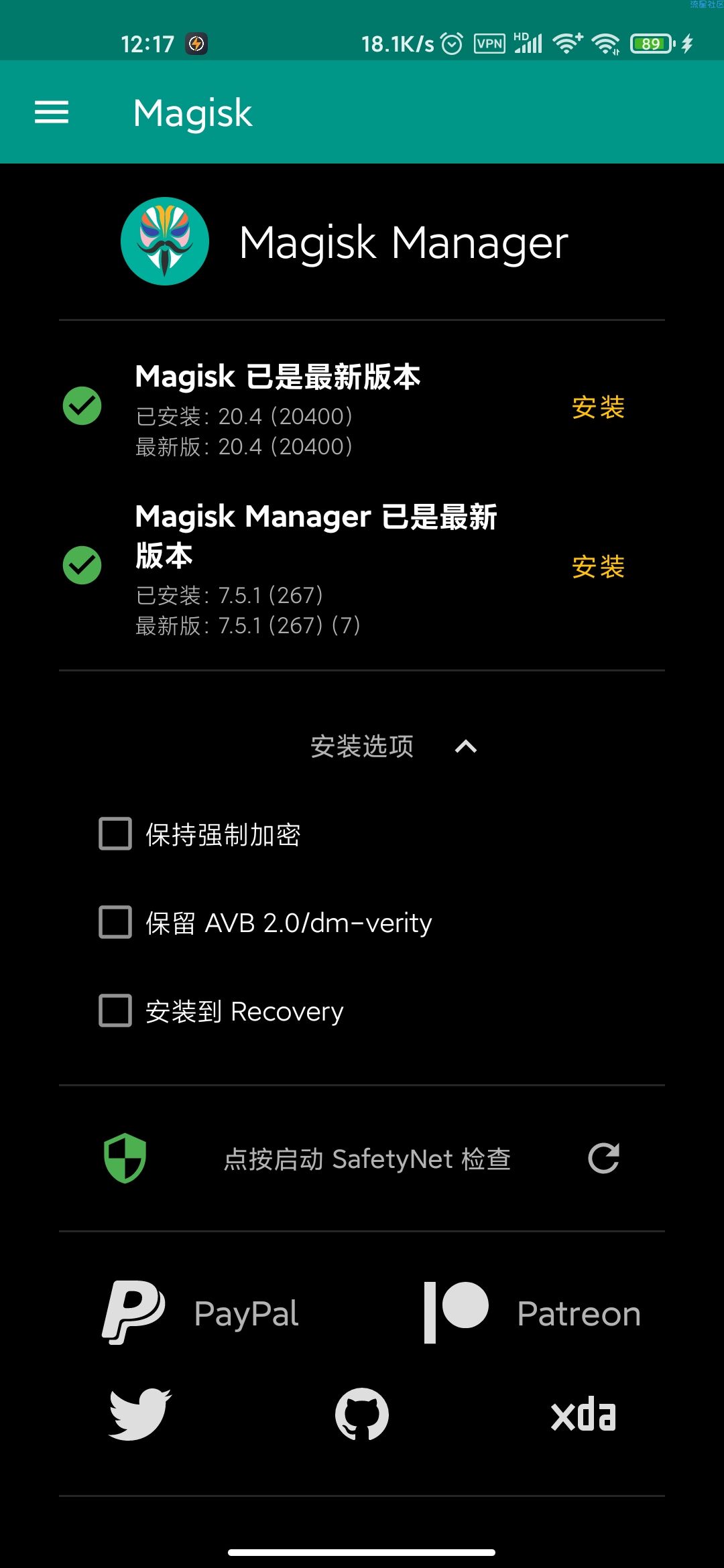Image resolution: width=724 pixels, height=1568 pixels.
Task: Open the navigation drawer menu
Action: point(52,112)
